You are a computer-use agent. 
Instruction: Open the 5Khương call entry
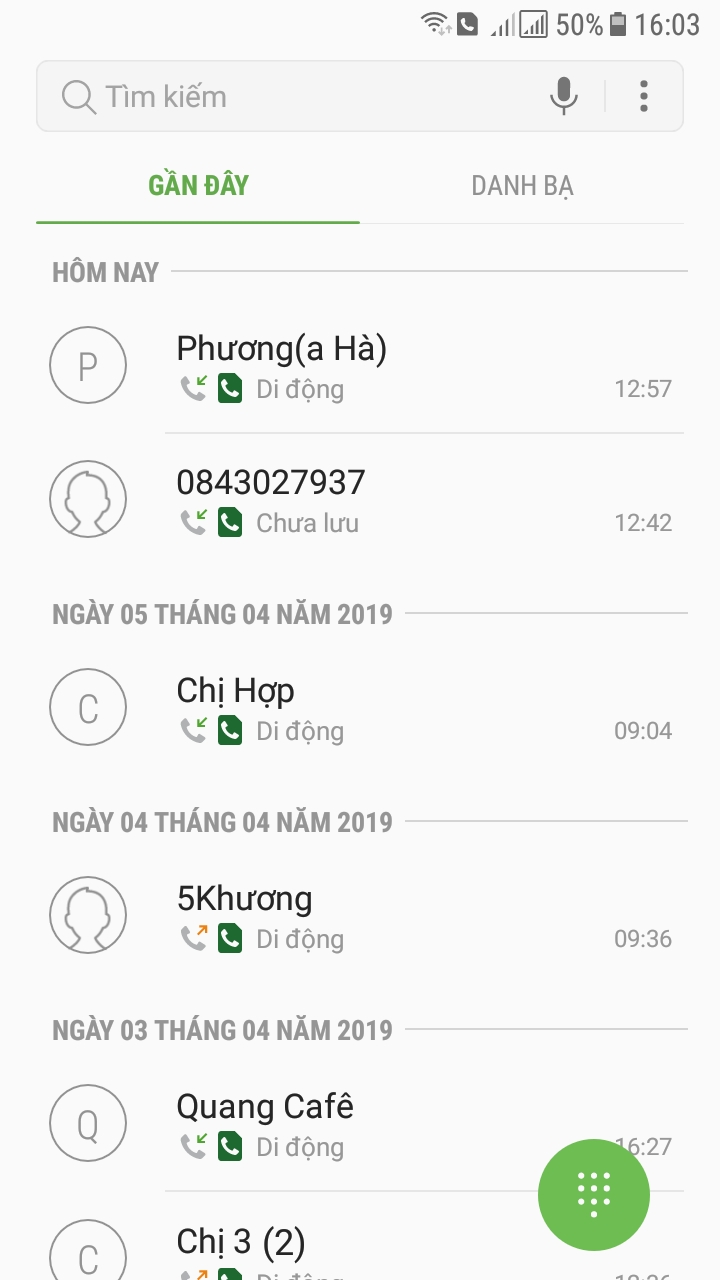point(400,916)
